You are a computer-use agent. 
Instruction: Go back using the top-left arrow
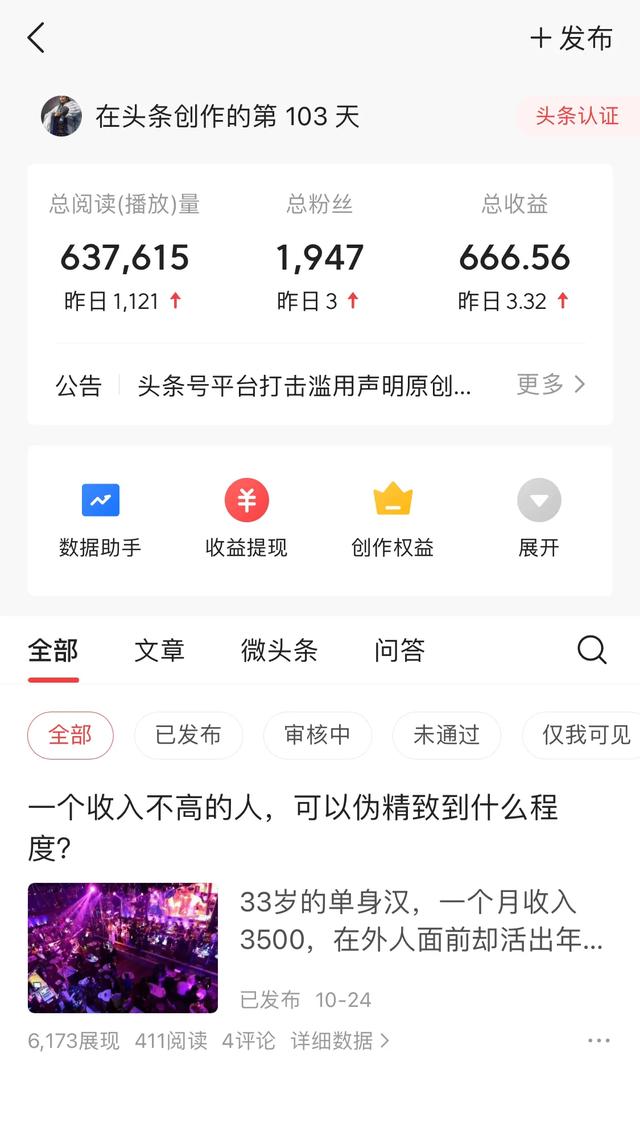37,39
